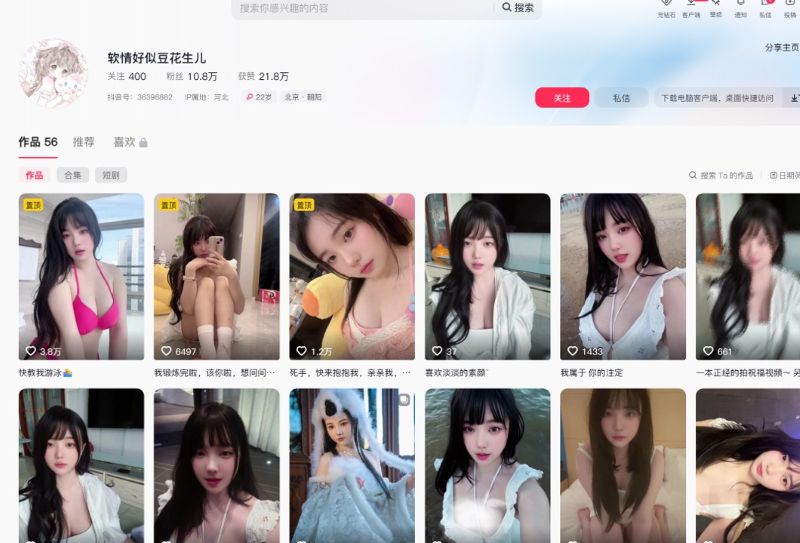Open video captioned 我锻炼完啦
800x543 pixels.
point(216,277)
